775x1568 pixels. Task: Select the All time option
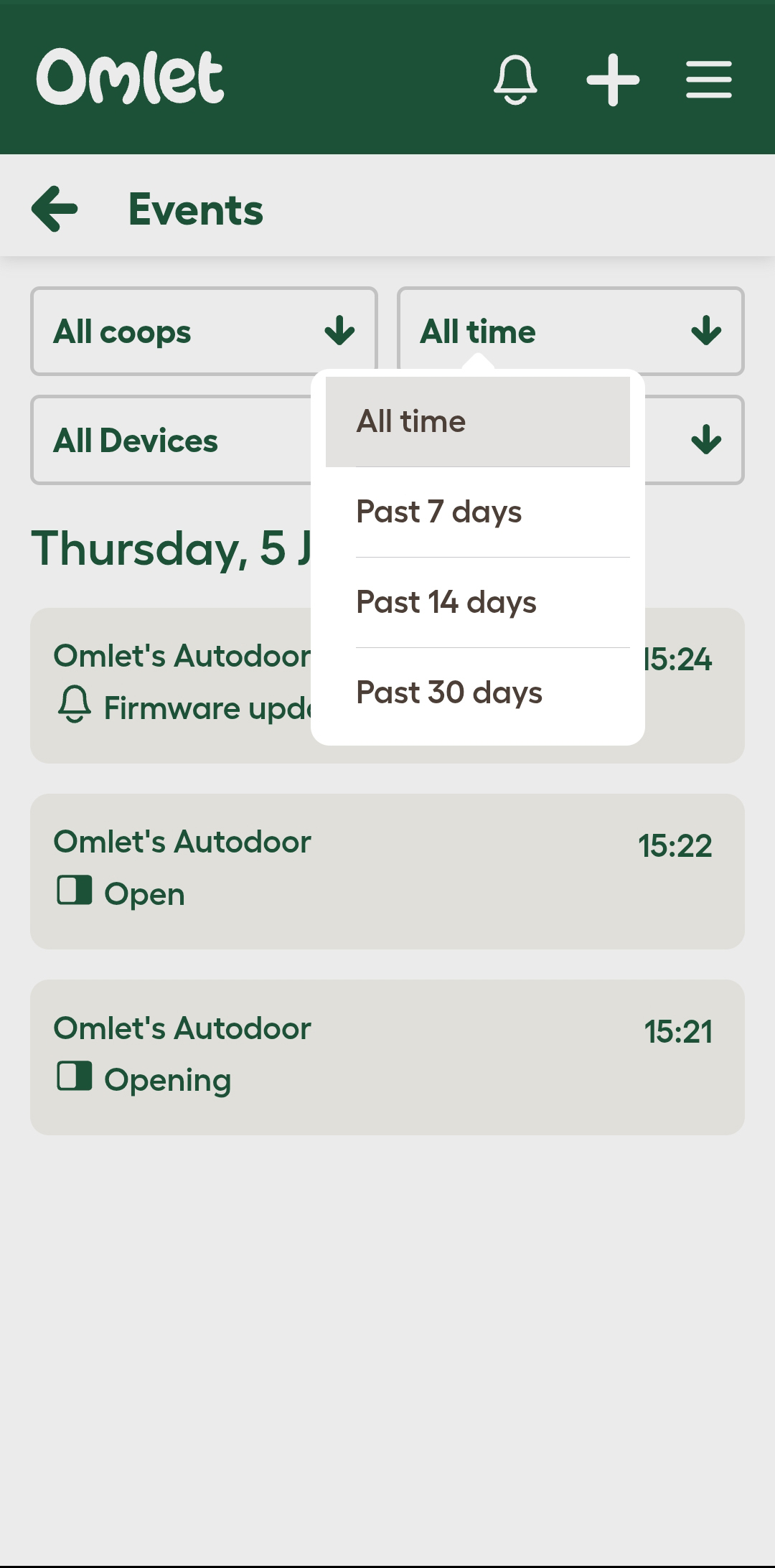tap(478, 422)
